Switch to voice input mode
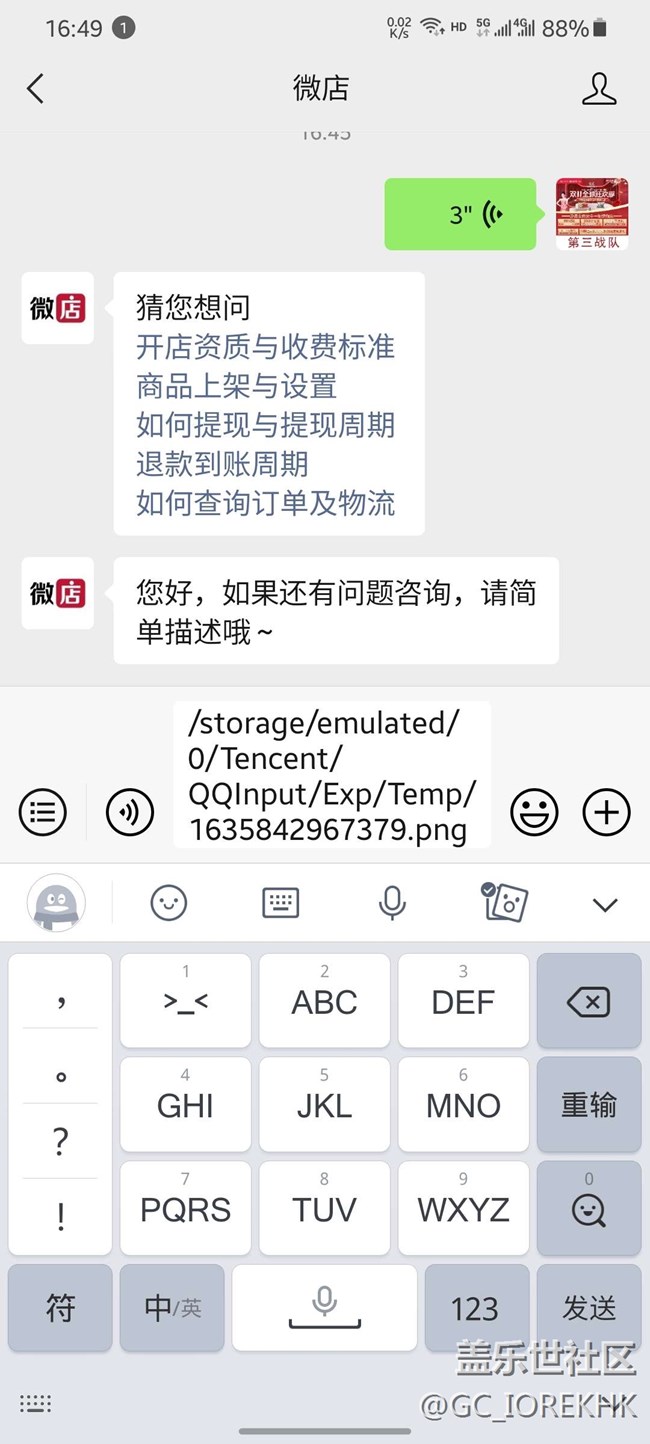Viewport: 650px width, 1444px height. (130, 811)
